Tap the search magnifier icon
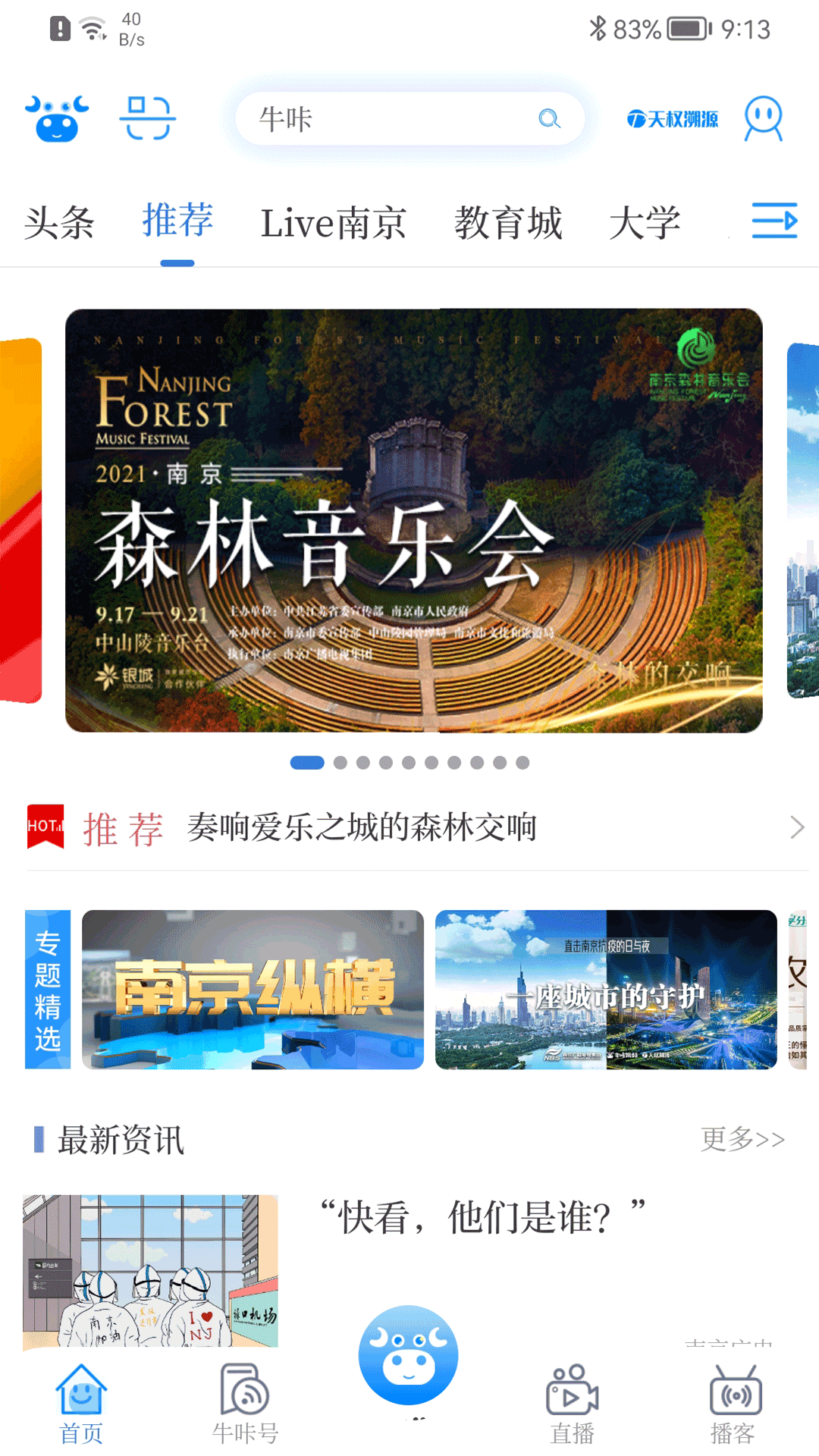Image resolution: width=819 pixels, height=1456 pixels. coord(549,119)
